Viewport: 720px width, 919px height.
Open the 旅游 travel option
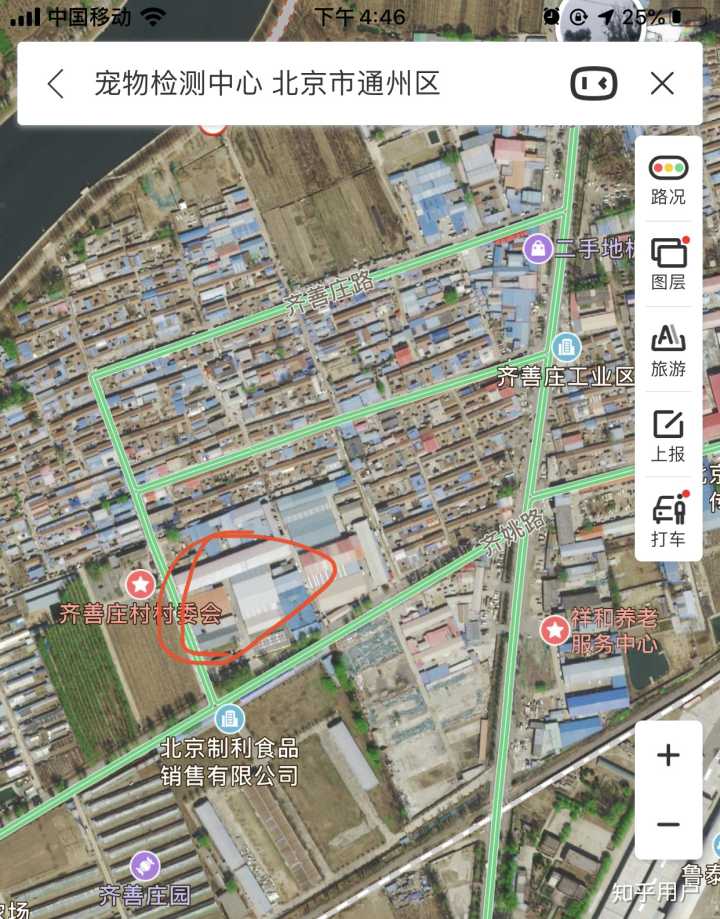[x=668, y=351]
